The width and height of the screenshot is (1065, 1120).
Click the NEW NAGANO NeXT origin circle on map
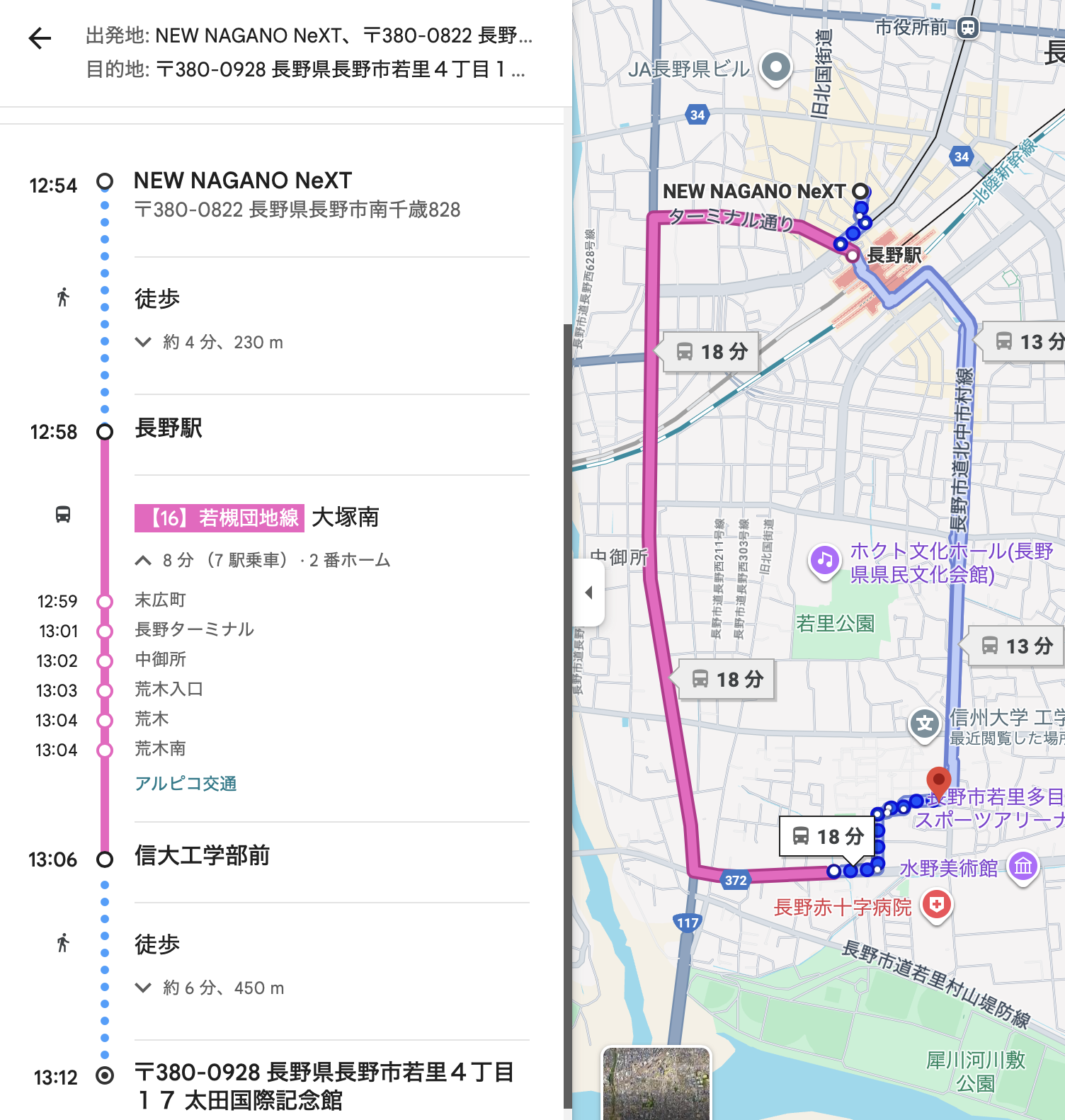coord(861,191)
